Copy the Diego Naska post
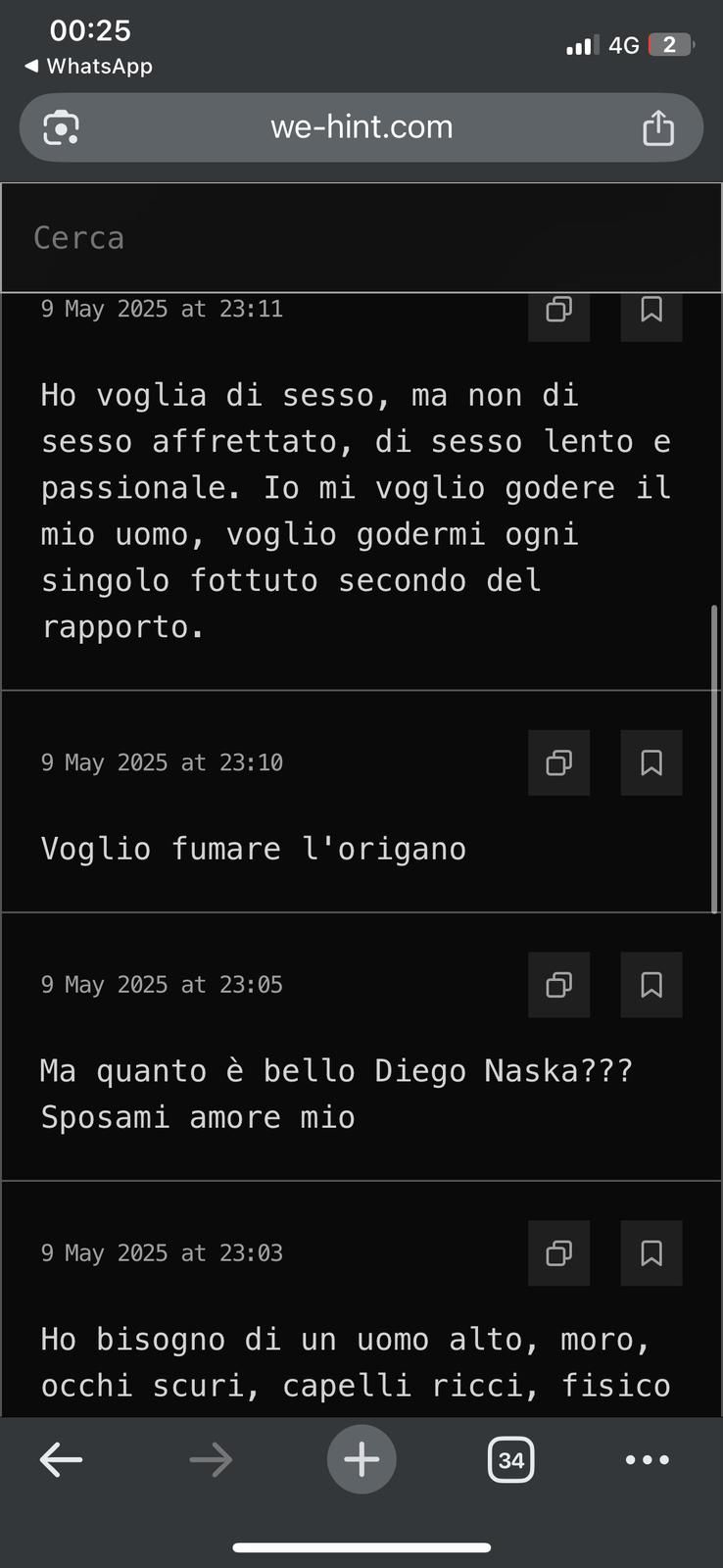 pyautogui.click(x=559, y=985)
